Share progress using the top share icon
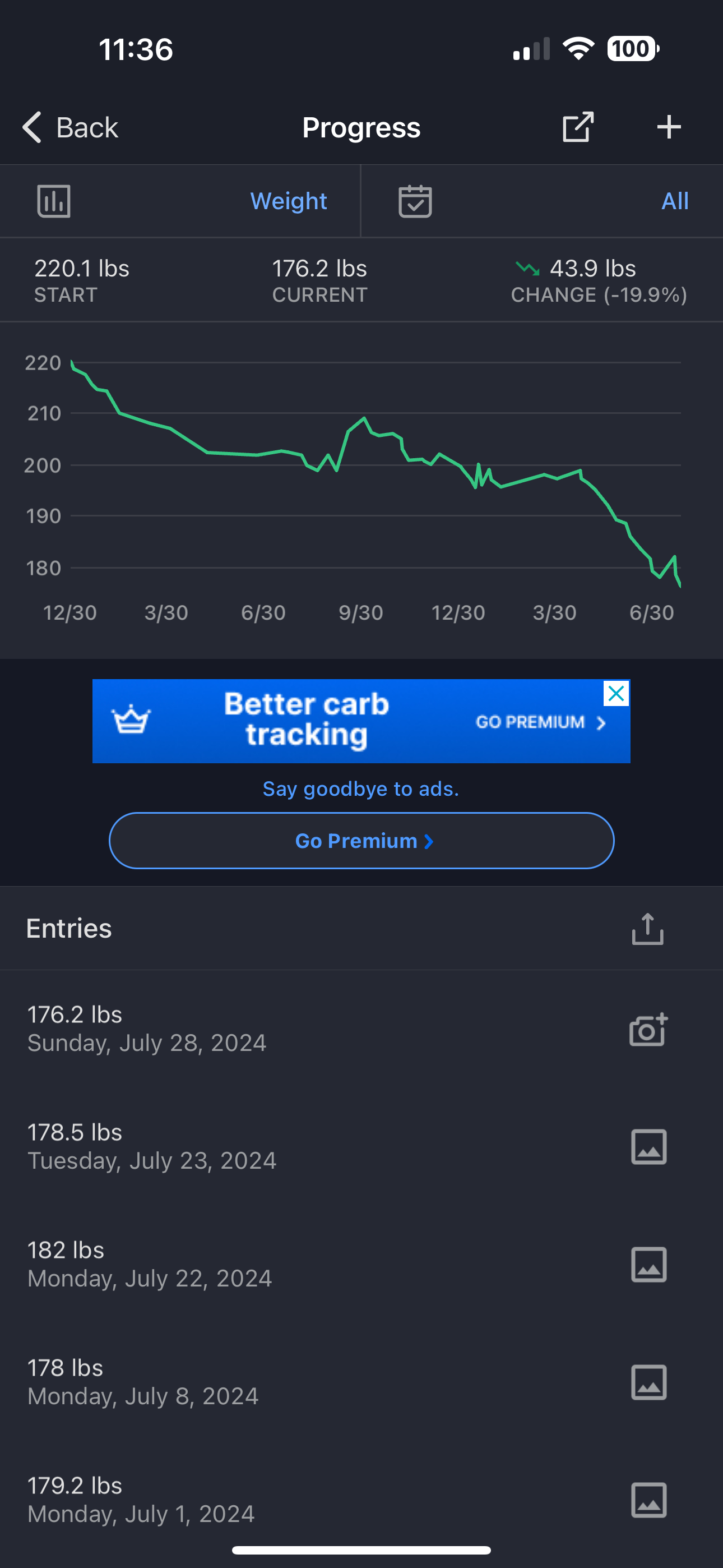Screen dimensions: 723x1568 [x=577, y=127]
